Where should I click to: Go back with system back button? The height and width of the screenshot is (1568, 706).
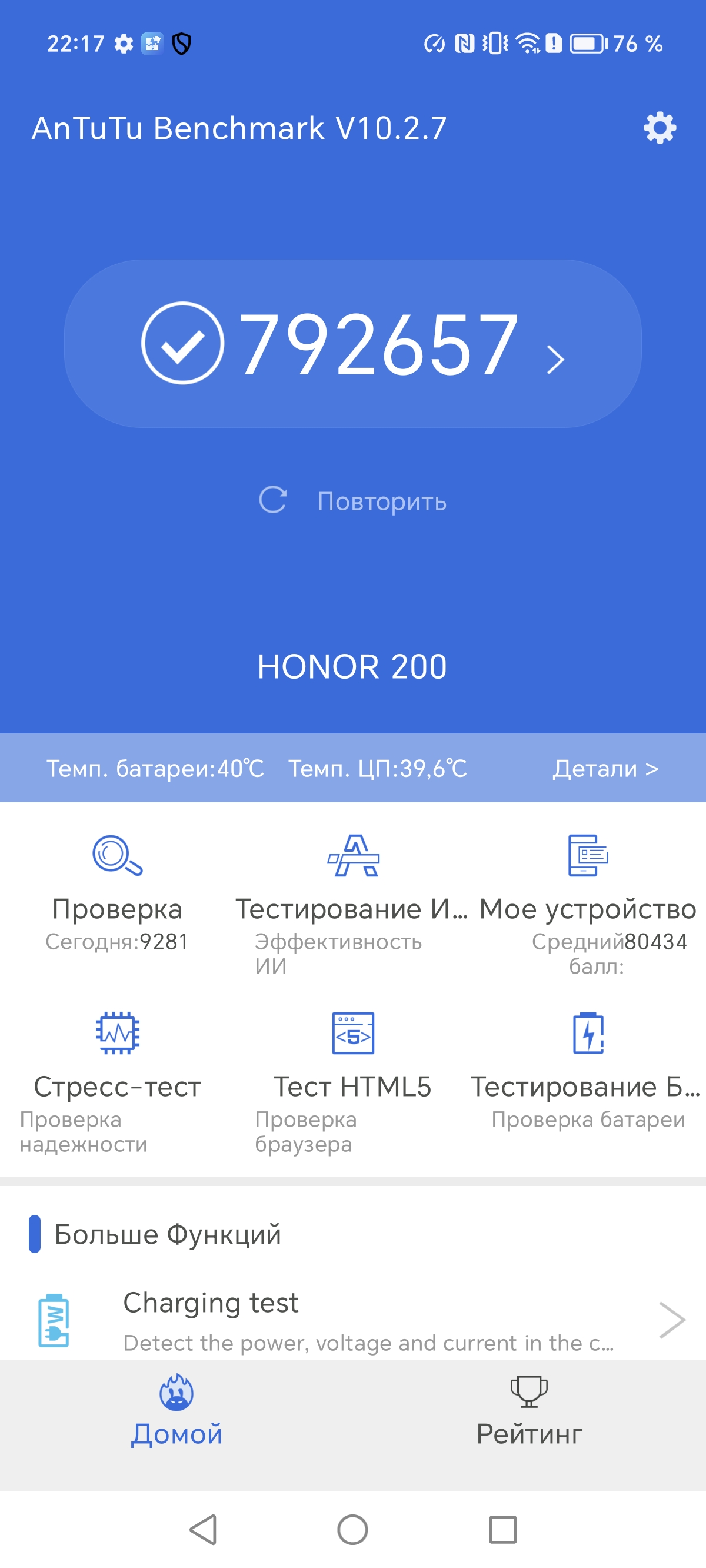click(x=204, y=1529)
